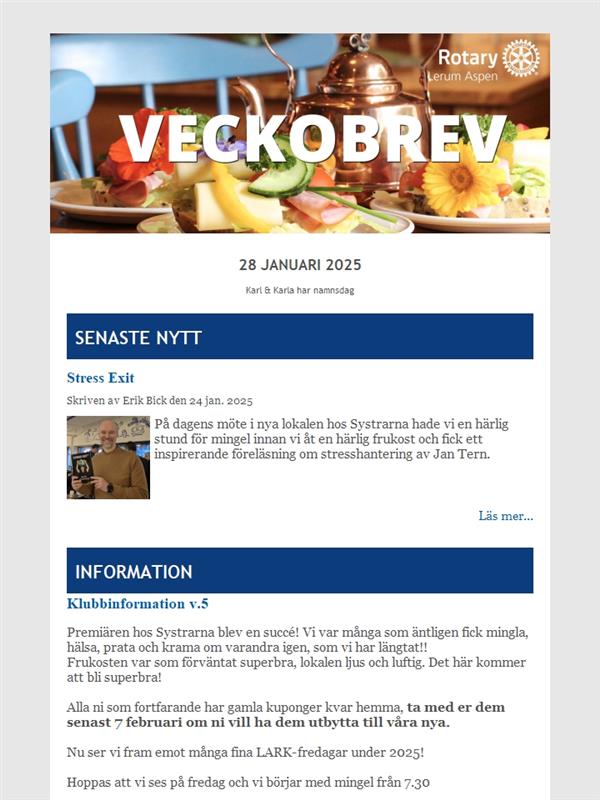600x800 pixels.
Task: Open the Stress Exit article title
Action: coord(101,378)
